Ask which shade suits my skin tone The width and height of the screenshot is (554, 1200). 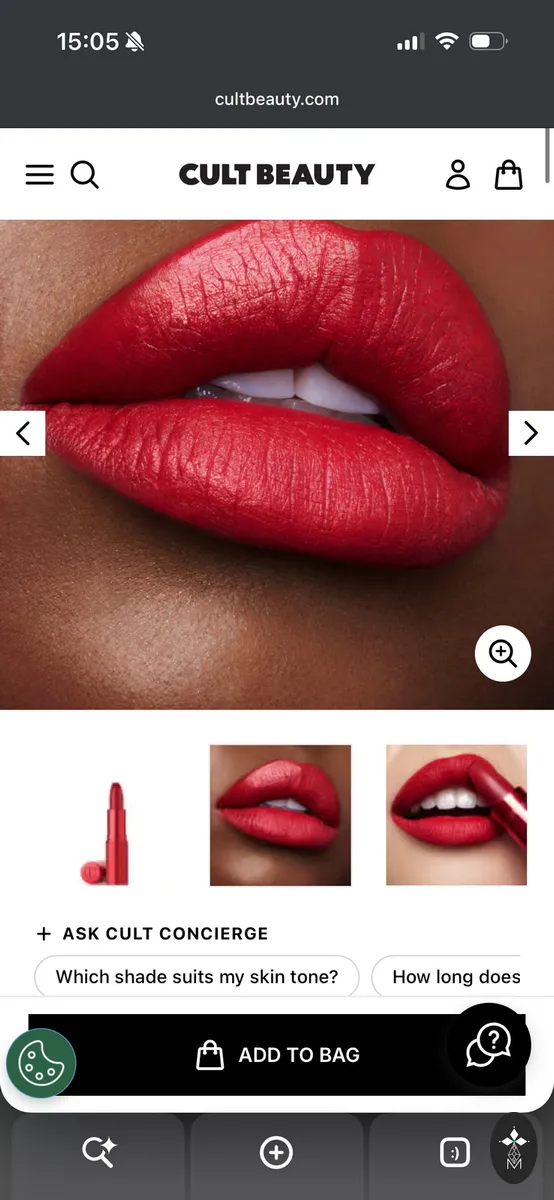[197, 977]
